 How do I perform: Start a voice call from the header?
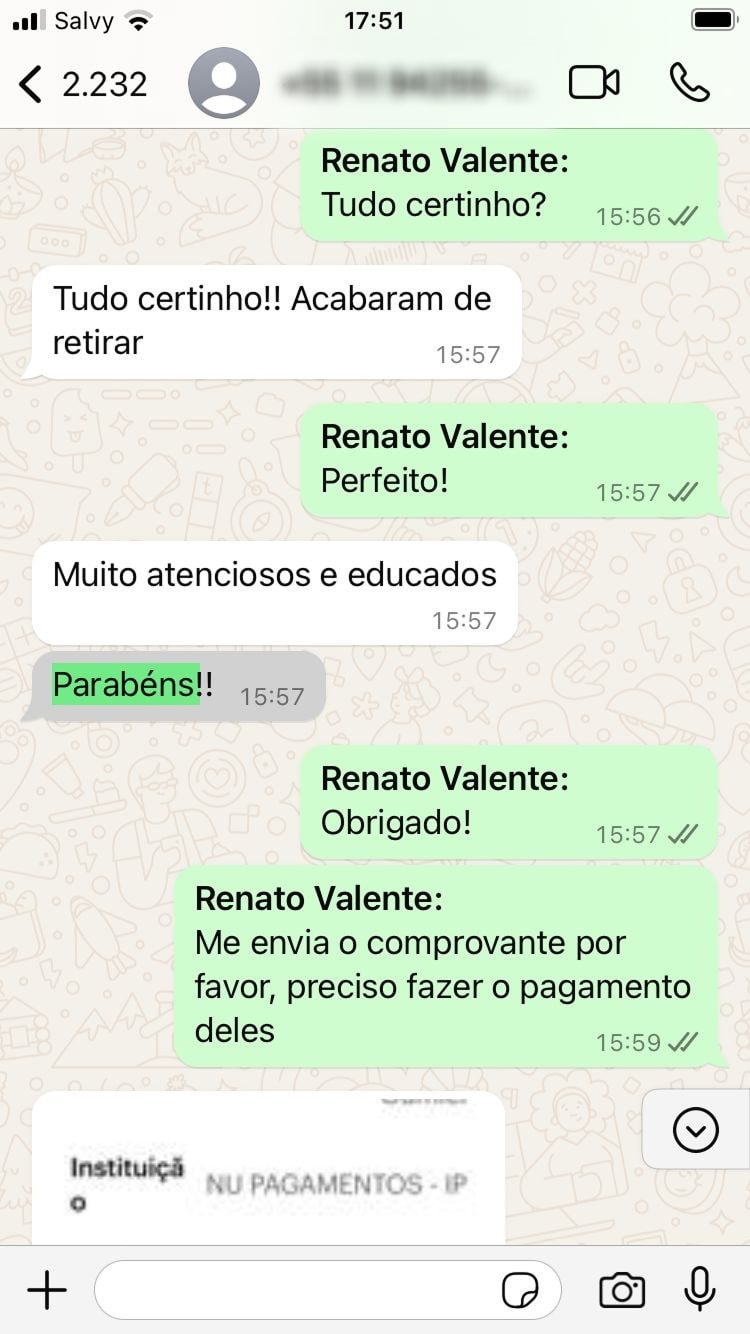tap(691, 84)
